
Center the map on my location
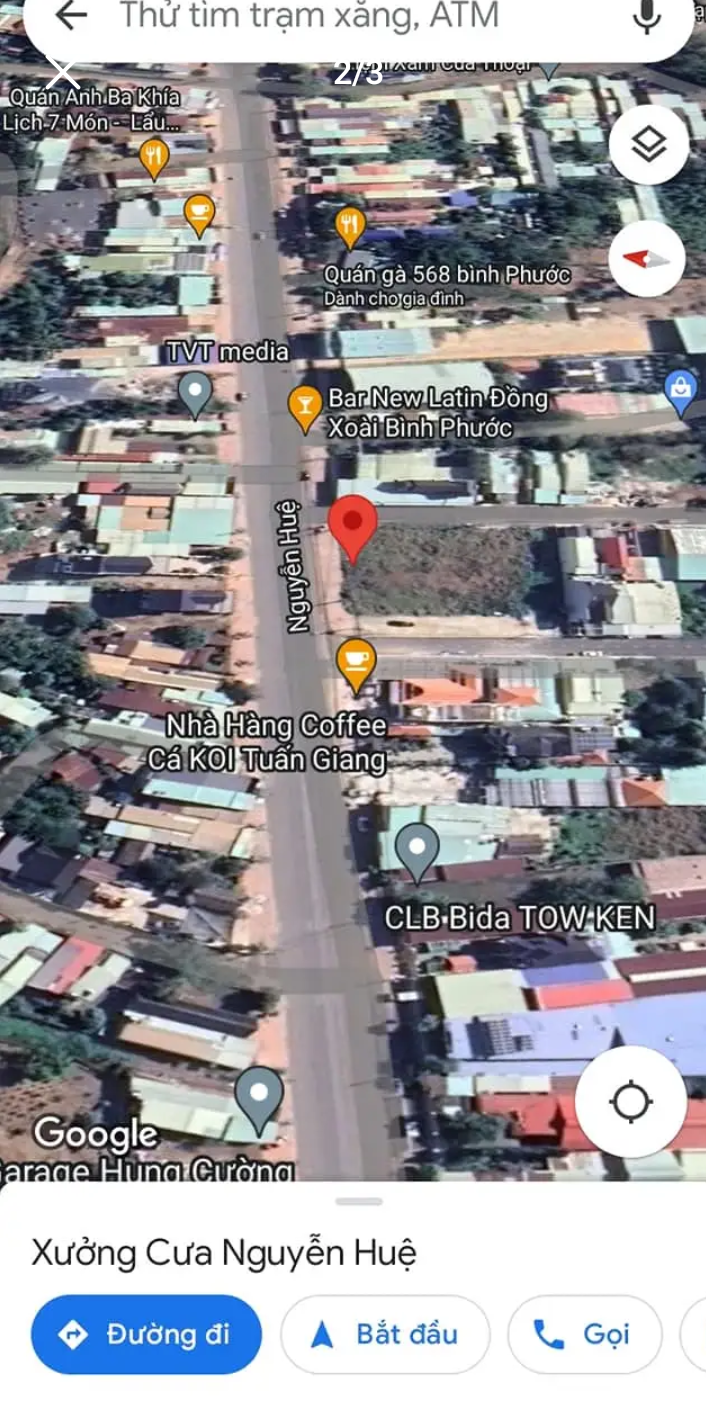[630, 1102]
